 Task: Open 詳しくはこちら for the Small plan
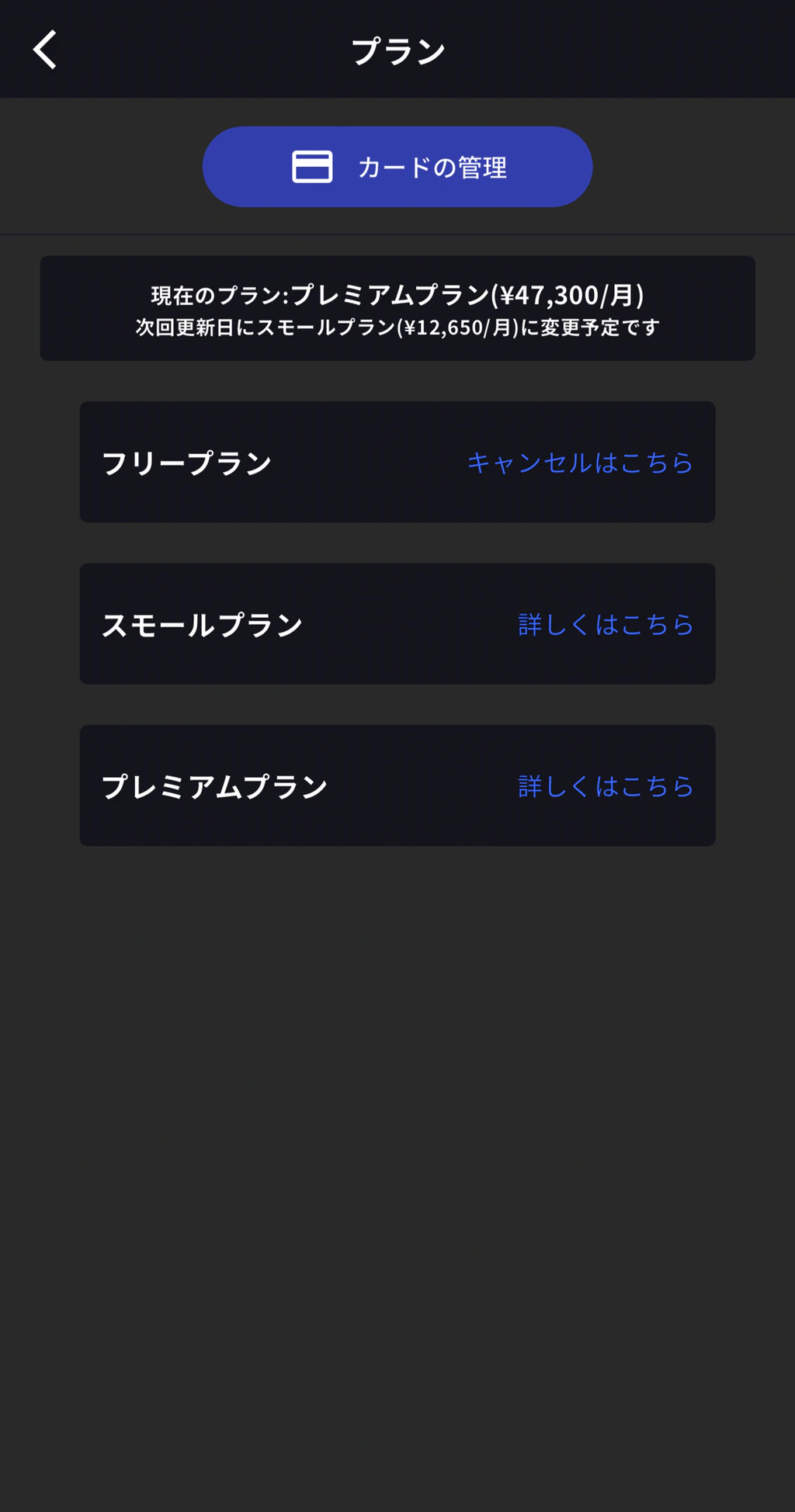(606, 625)
